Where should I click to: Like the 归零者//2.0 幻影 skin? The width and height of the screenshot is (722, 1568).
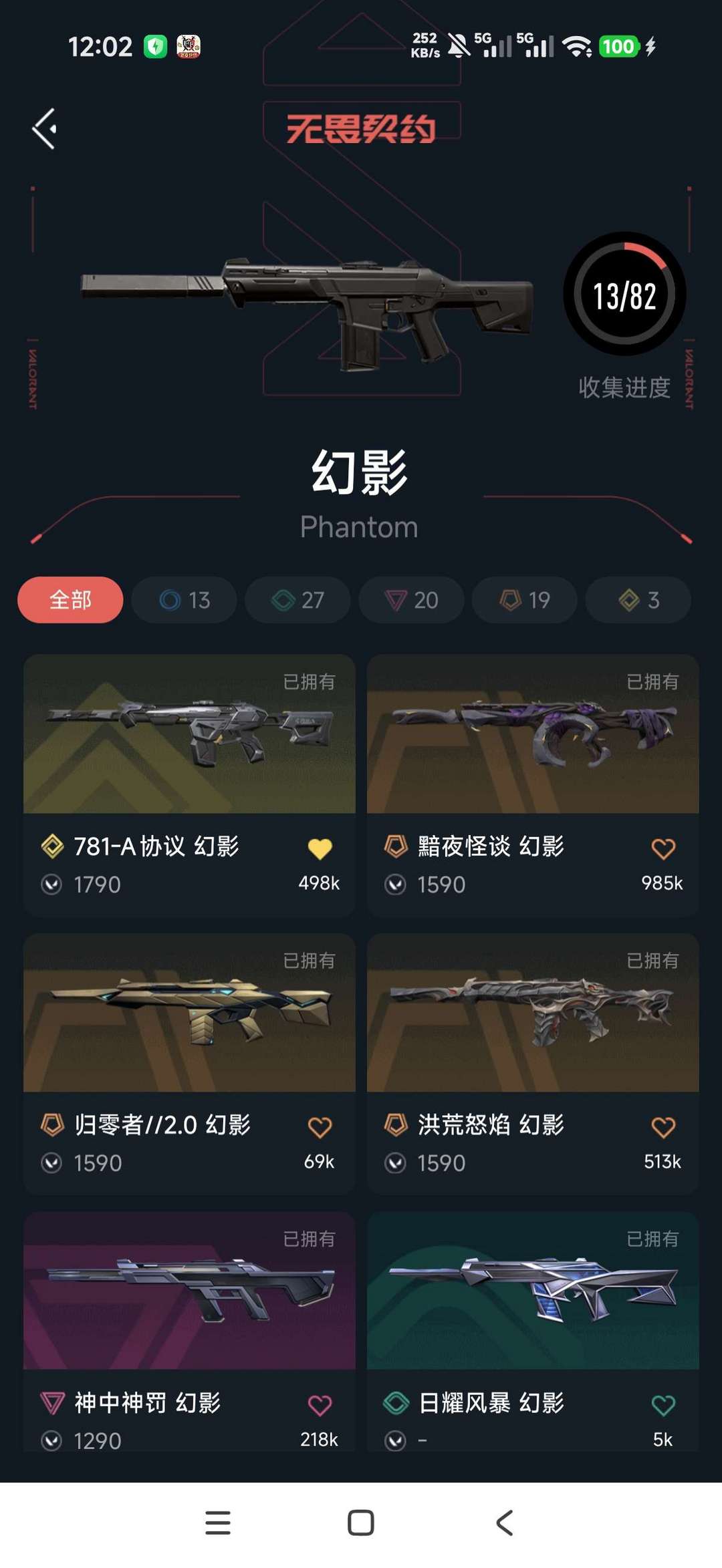pos(320,1128)
